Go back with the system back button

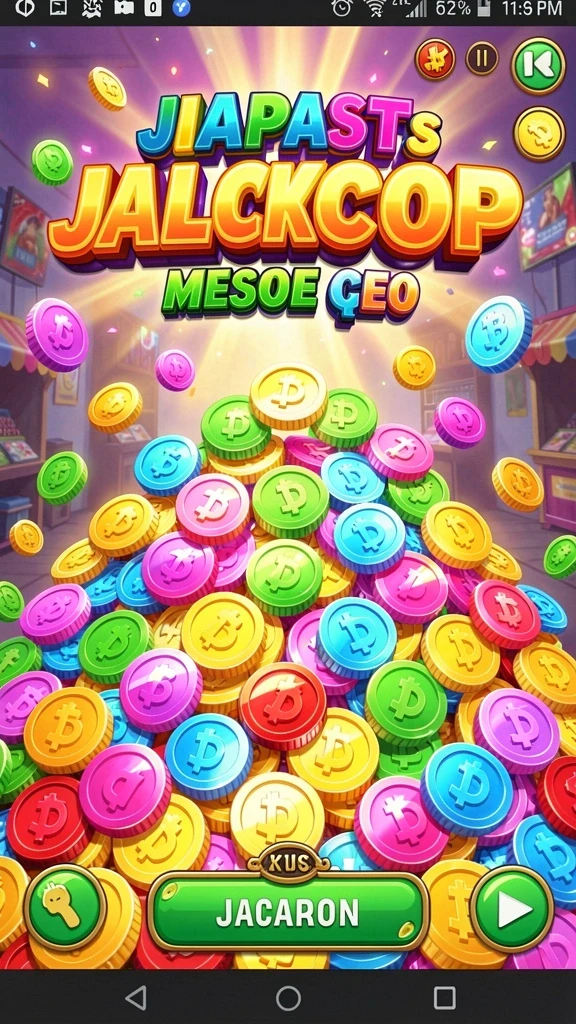136,998
